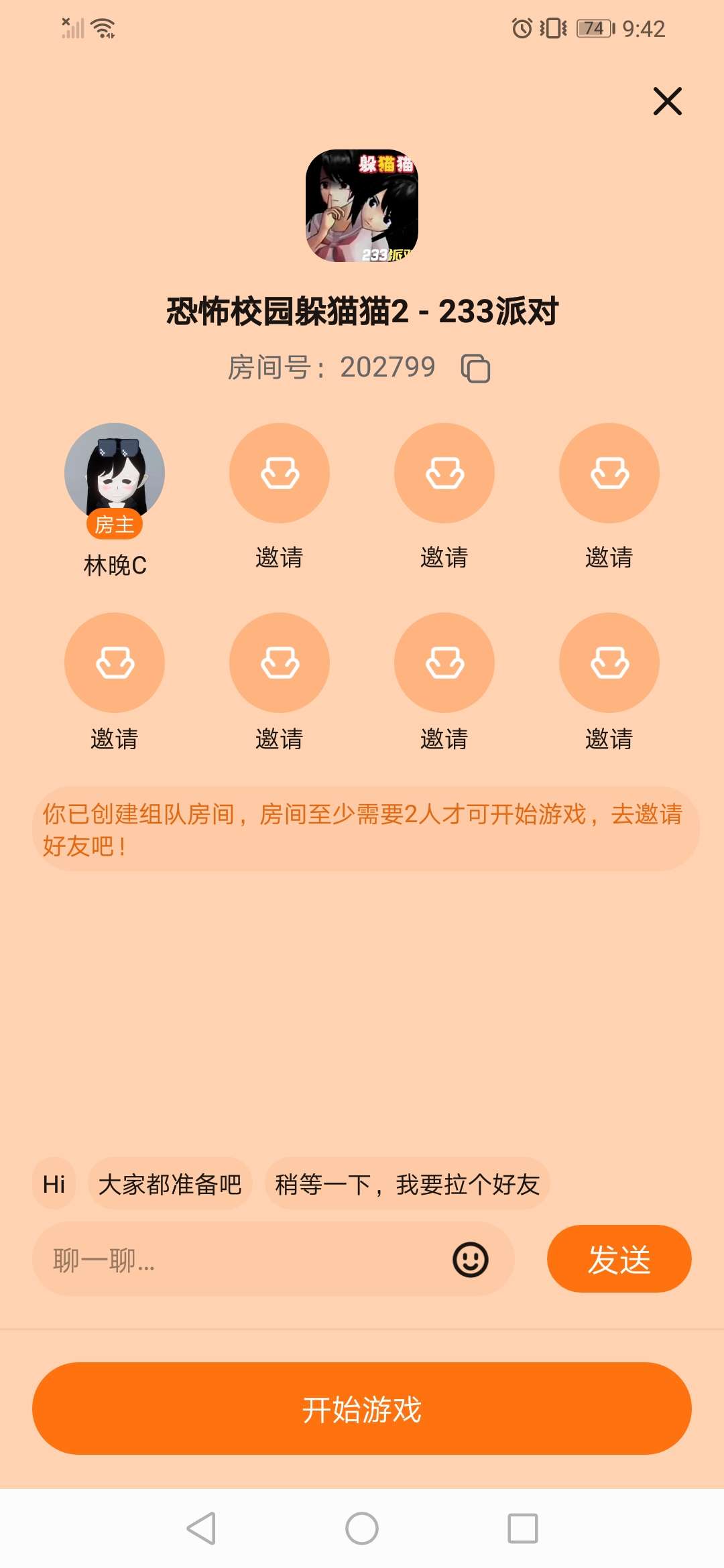Go back using system navigation bar
This screenshot has height=1568, width=724.
coord(201,1528)
